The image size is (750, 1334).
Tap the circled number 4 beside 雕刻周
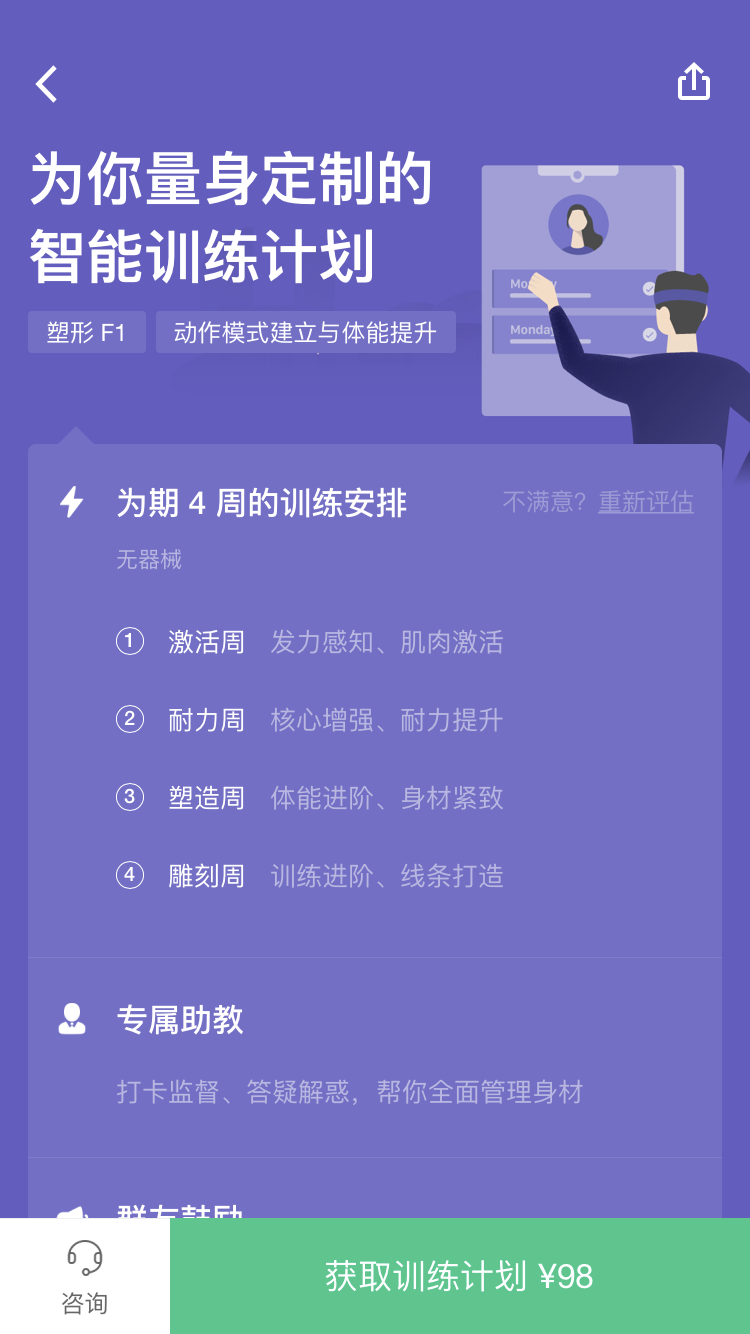tap(130, 875)
